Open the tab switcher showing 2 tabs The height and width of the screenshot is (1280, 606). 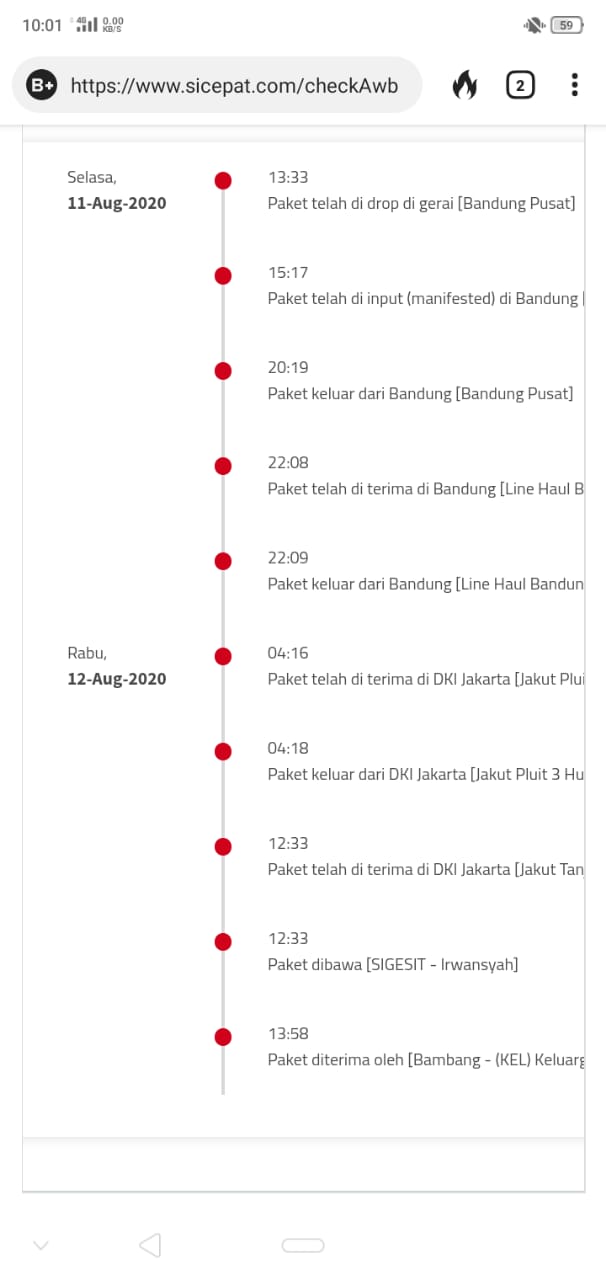point(520,86)
